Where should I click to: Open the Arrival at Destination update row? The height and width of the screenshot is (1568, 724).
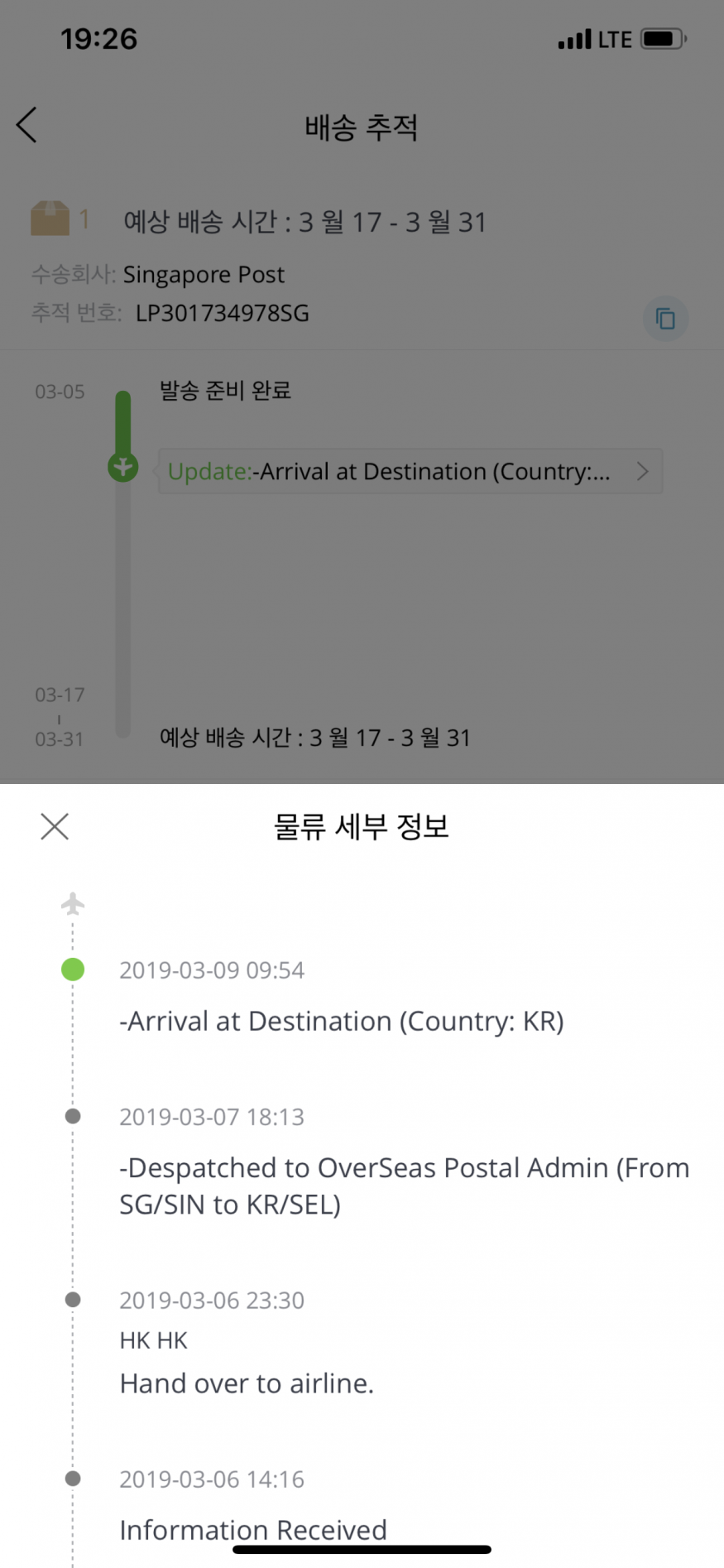coord(410,471)
